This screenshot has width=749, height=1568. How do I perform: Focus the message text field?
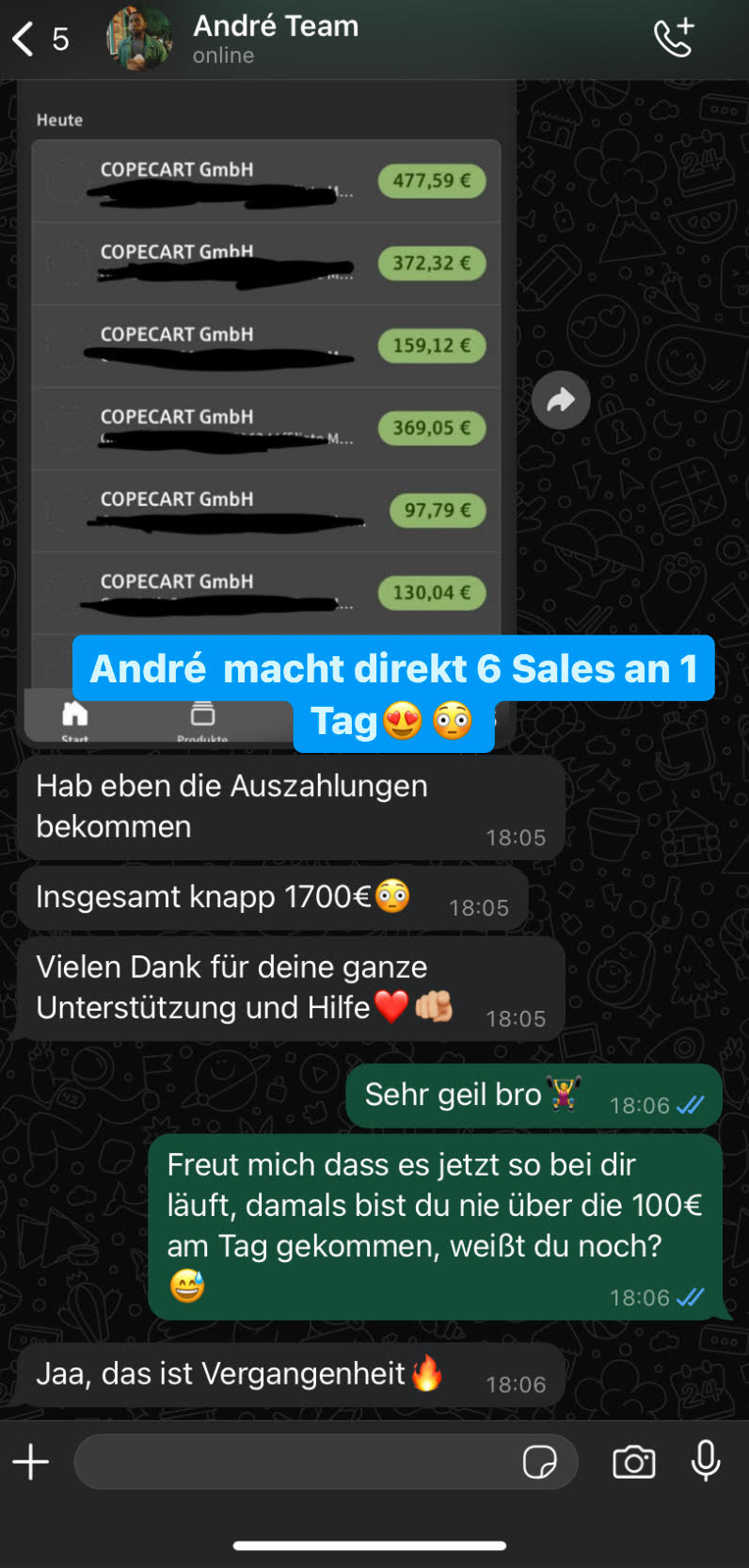click(292, 1462)
